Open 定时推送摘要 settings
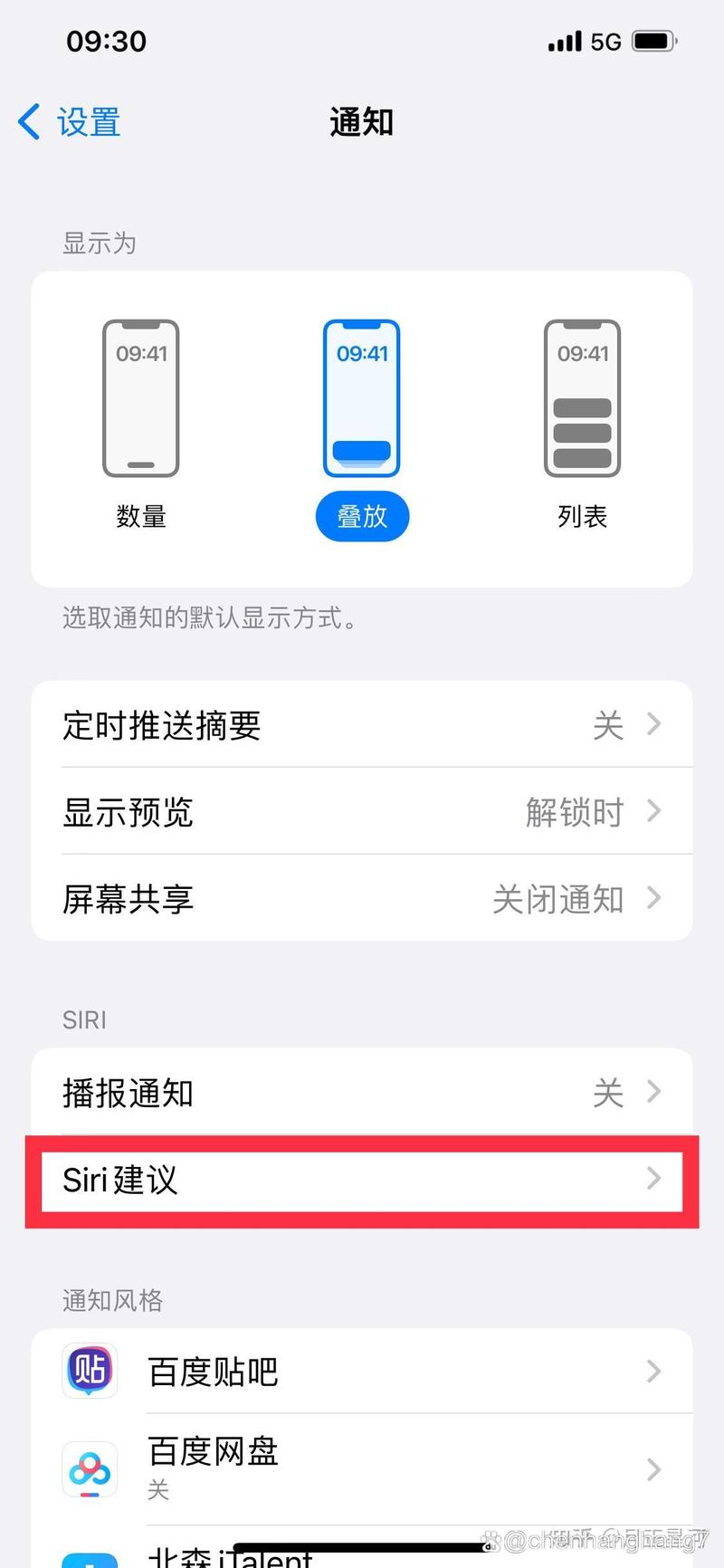The height and width of the screenshot is (1568, 724). (x=362, y=724)
